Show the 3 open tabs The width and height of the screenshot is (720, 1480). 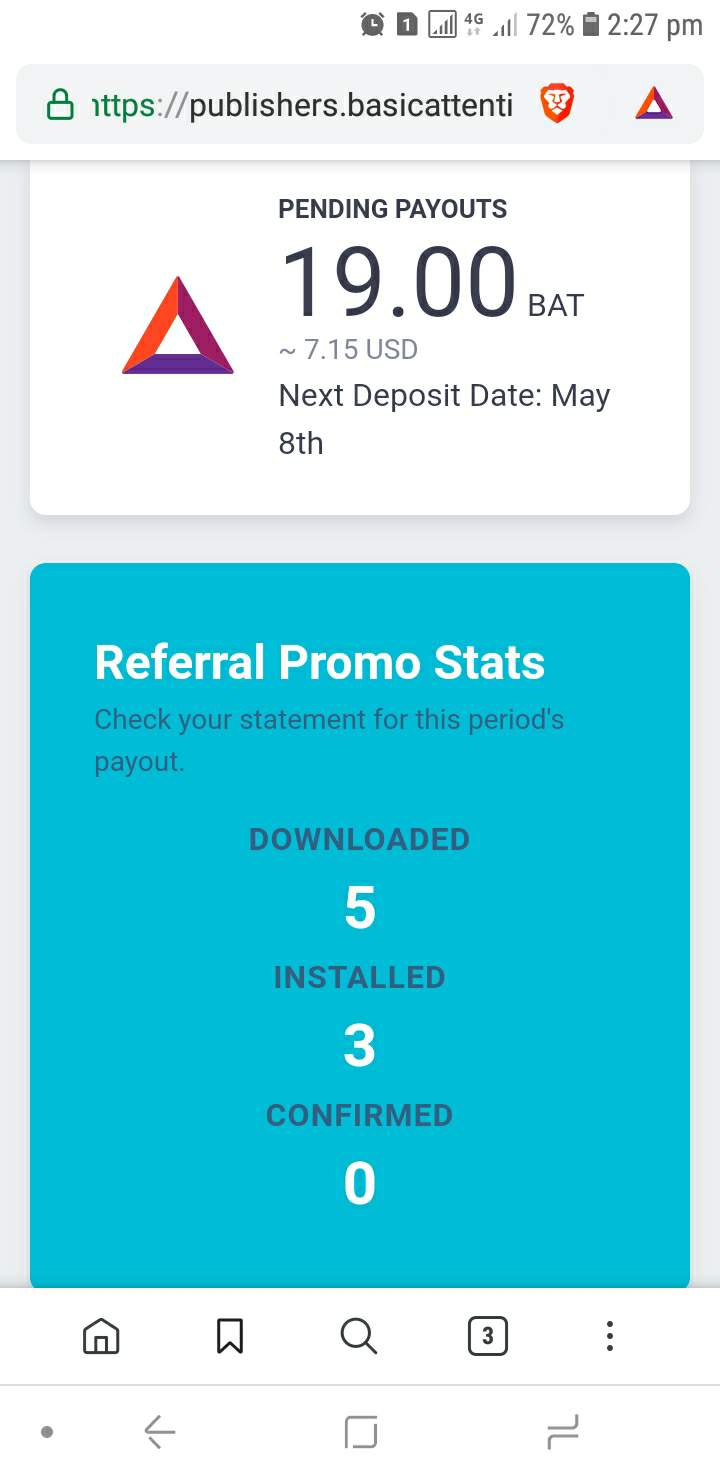point(487,1336)
